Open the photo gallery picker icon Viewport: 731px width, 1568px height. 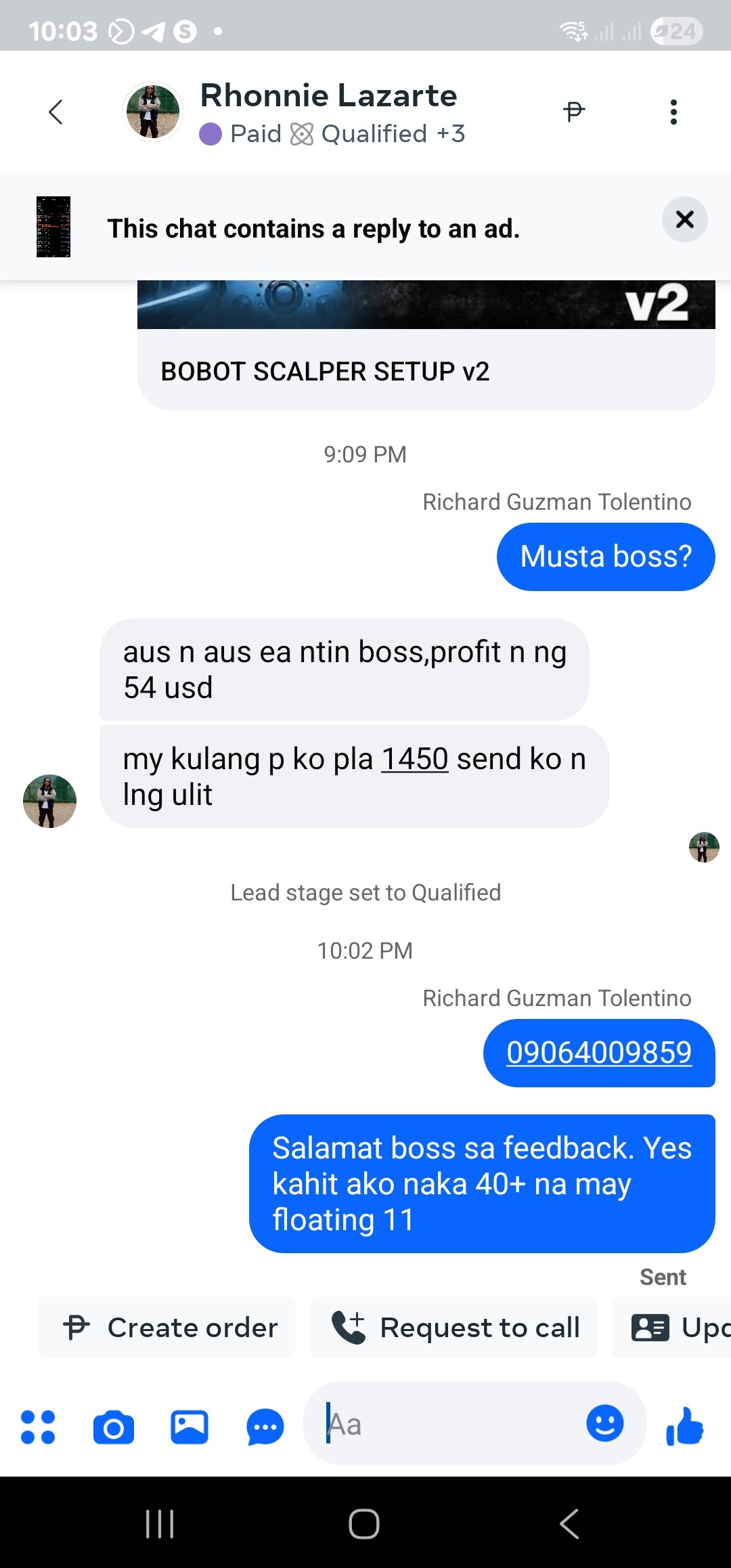point(189,1424)
